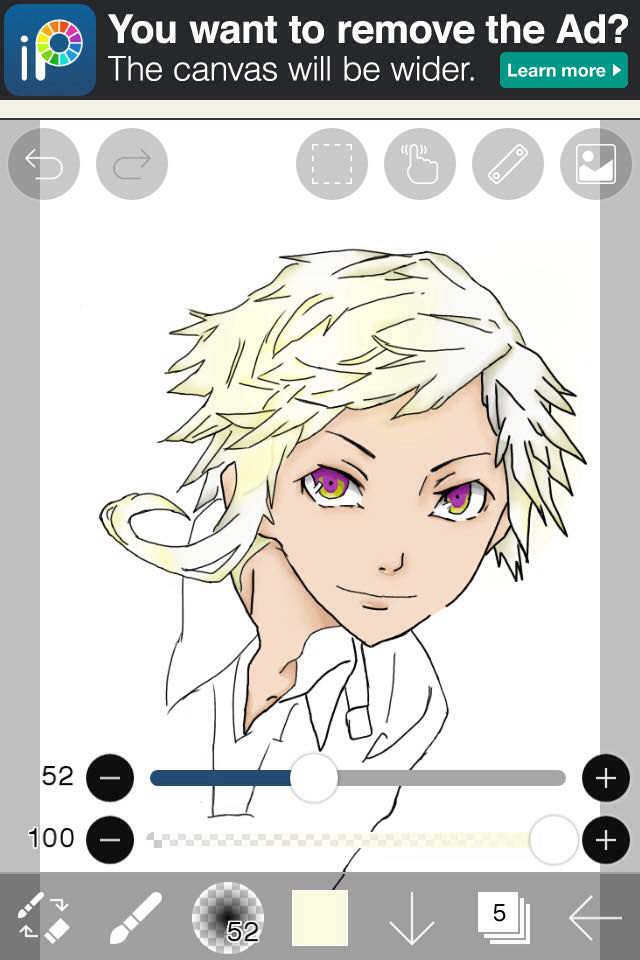Open the cream color swatch
The width and height of the screenshot is (640, 960).
point(320,917)
